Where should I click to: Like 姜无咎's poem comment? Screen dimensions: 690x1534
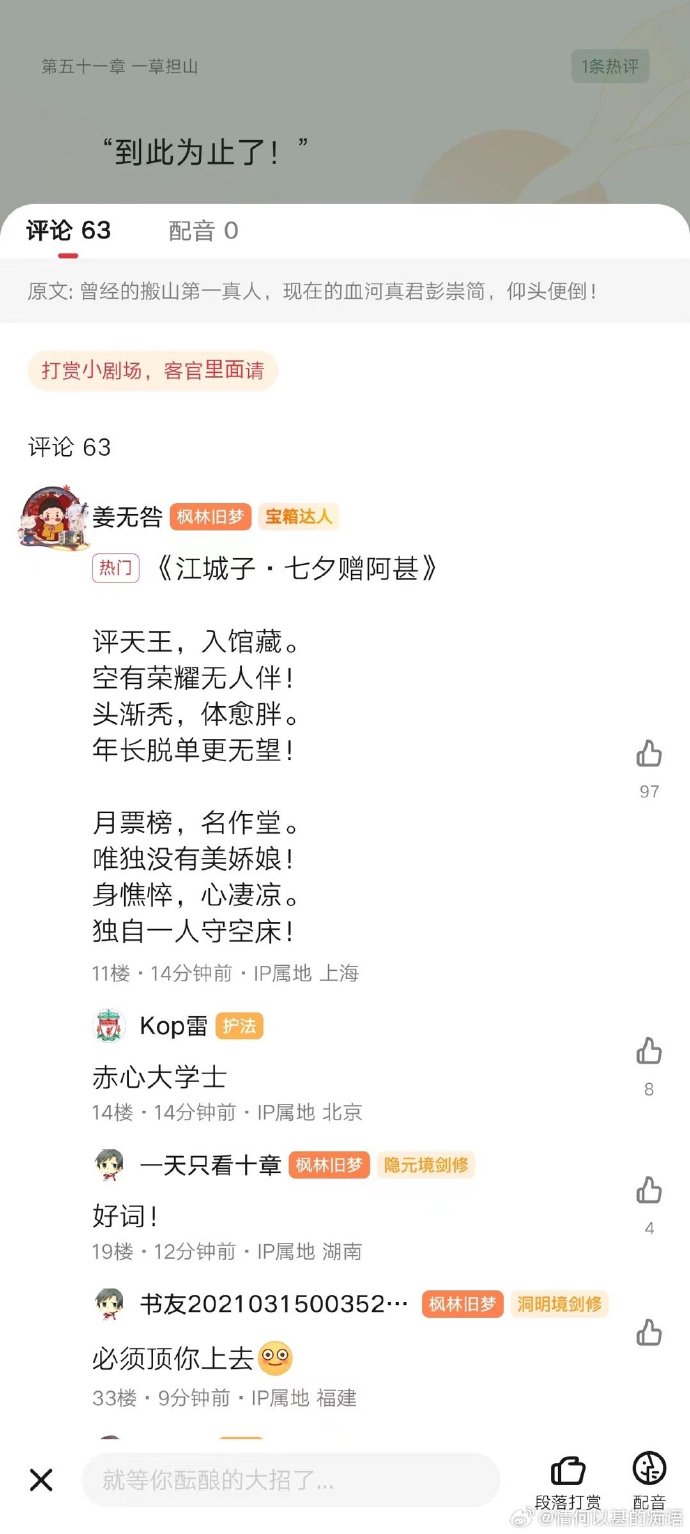[649, 754]
